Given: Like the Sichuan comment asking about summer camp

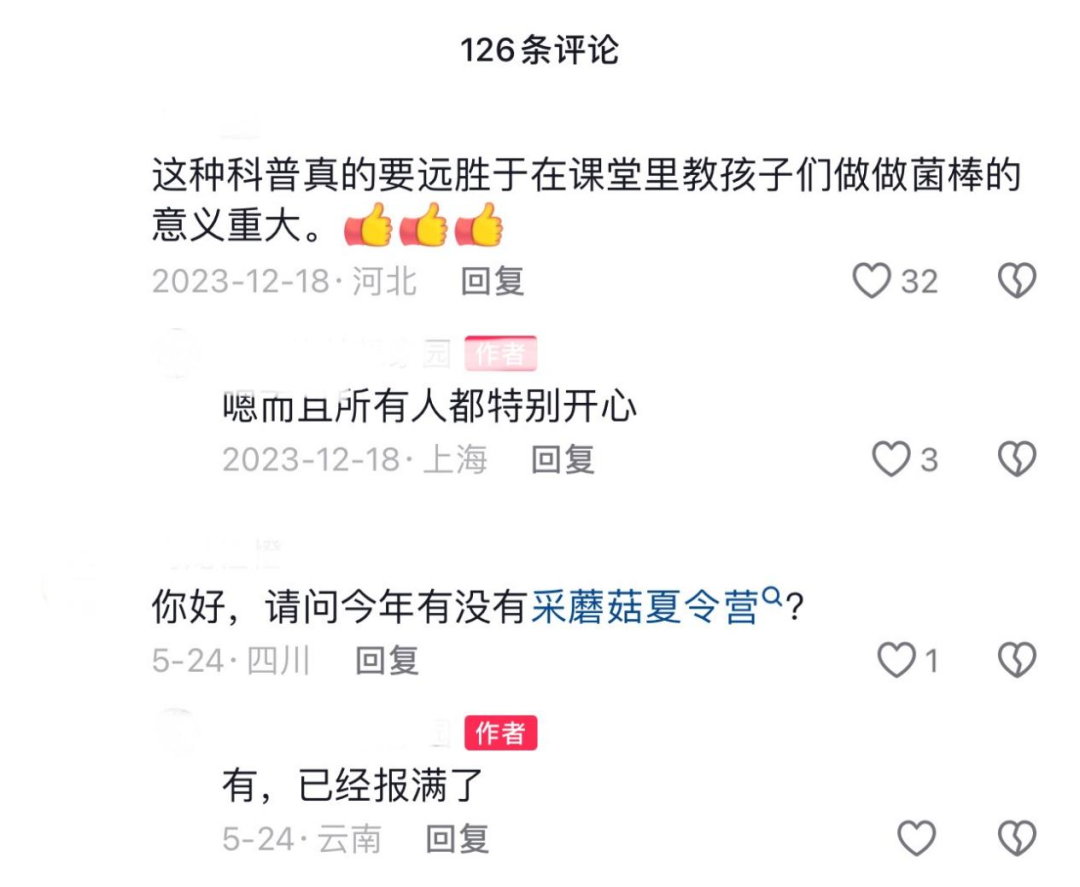Looking at the screenshot, I should 896,660.
